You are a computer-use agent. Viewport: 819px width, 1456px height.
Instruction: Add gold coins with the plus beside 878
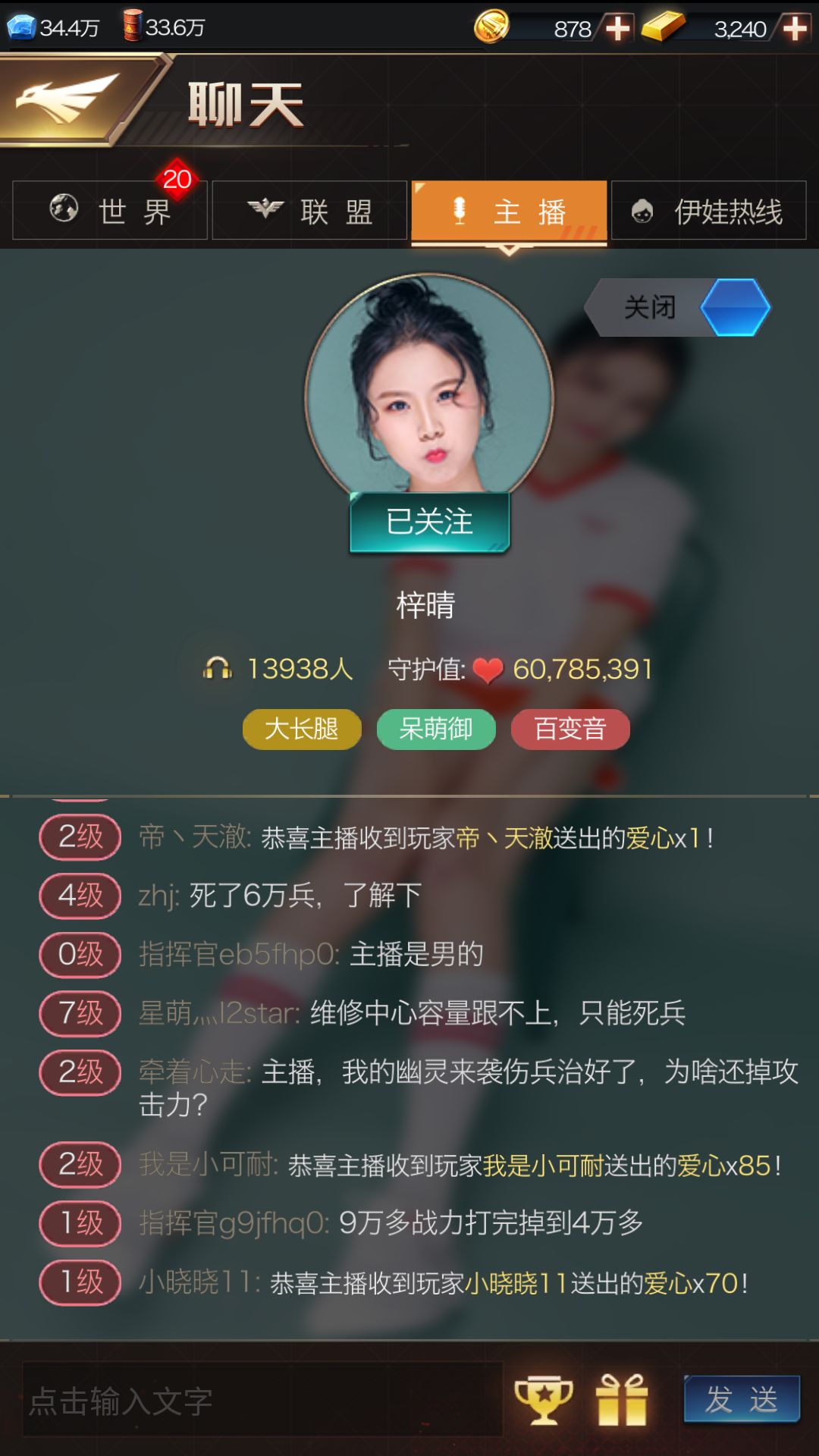click(x=617, y=29)
